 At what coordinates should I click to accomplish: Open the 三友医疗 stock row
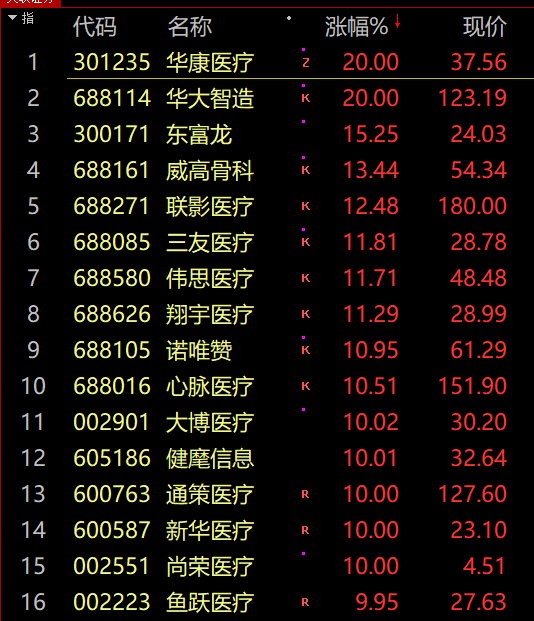[267, 242]
